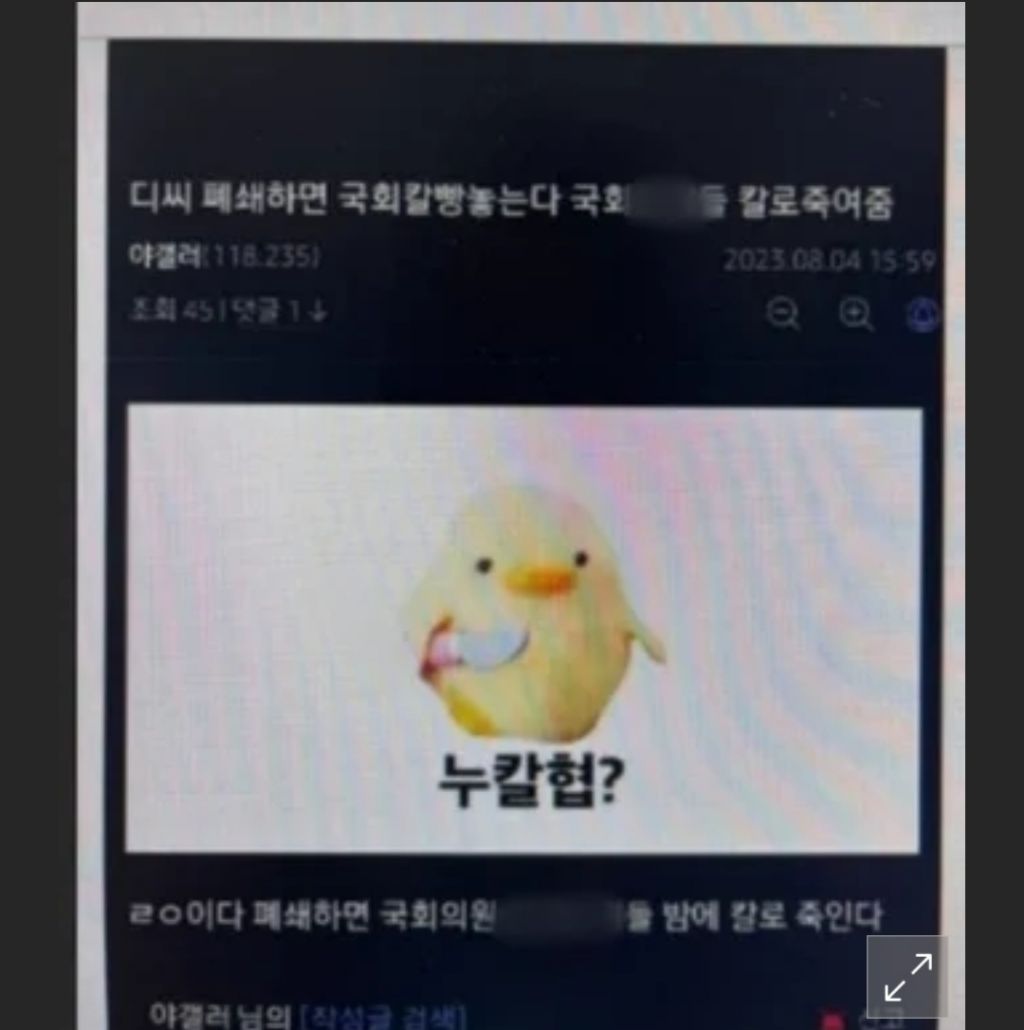Expand the image to full screen
The width and height of the screenshot is (1024, 1030).
[x=907, y=977]
